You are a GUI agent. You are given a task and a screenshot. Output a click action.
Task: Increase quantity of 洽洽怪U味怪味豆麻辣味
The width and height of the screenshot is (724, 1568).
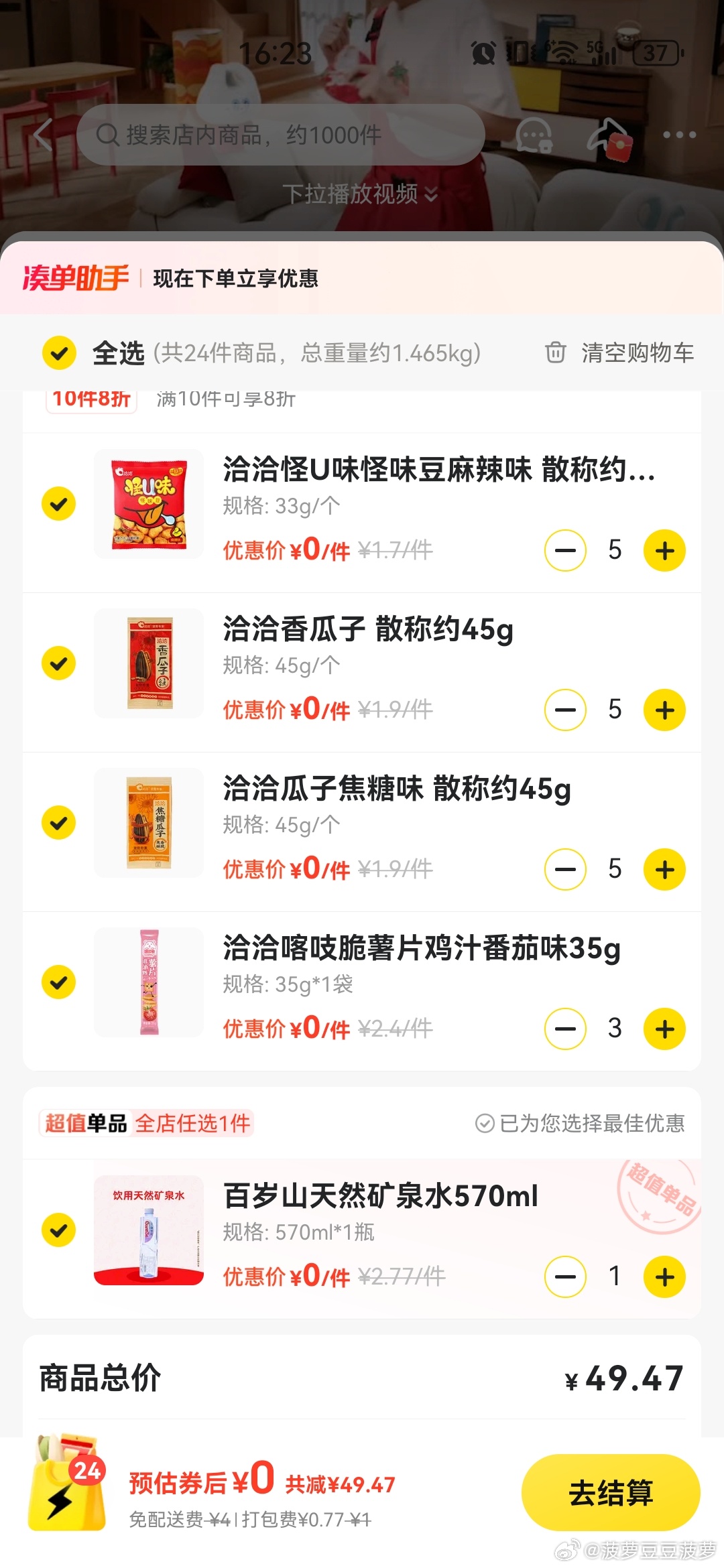(x=664, y=551)
